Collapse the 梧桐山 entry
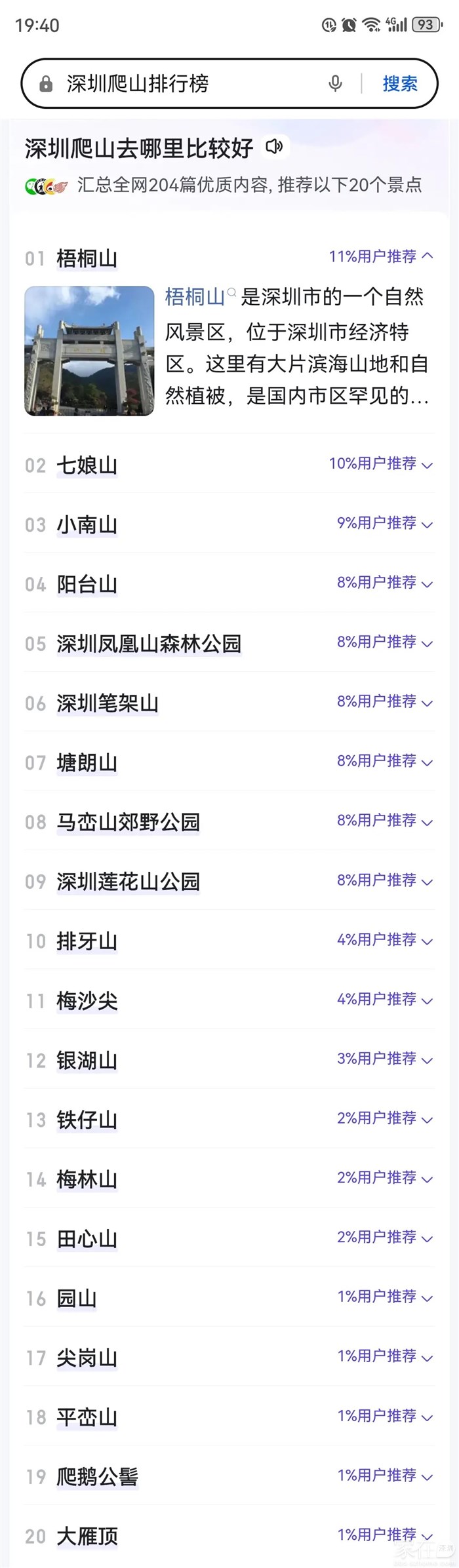This screenshot has height=1568, width=459. [428, 256]
